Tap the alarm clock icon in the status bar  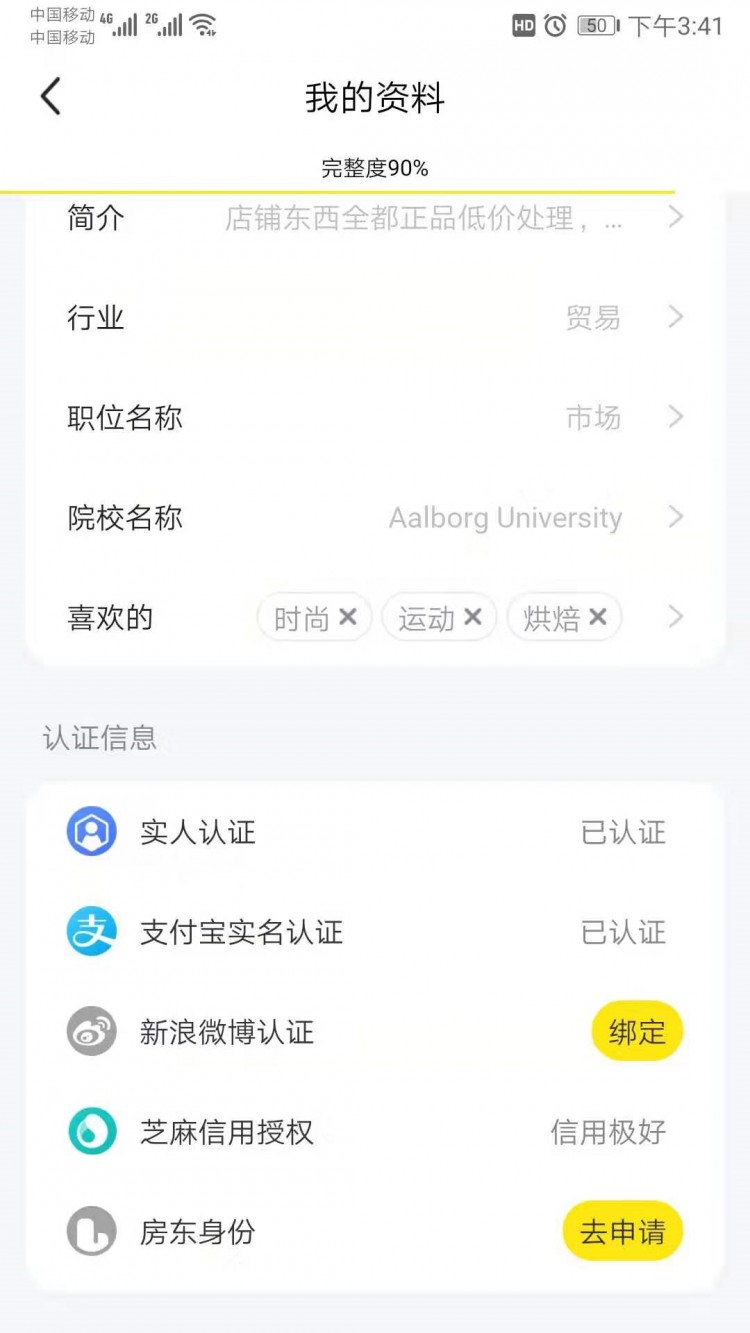pos(554,26)
